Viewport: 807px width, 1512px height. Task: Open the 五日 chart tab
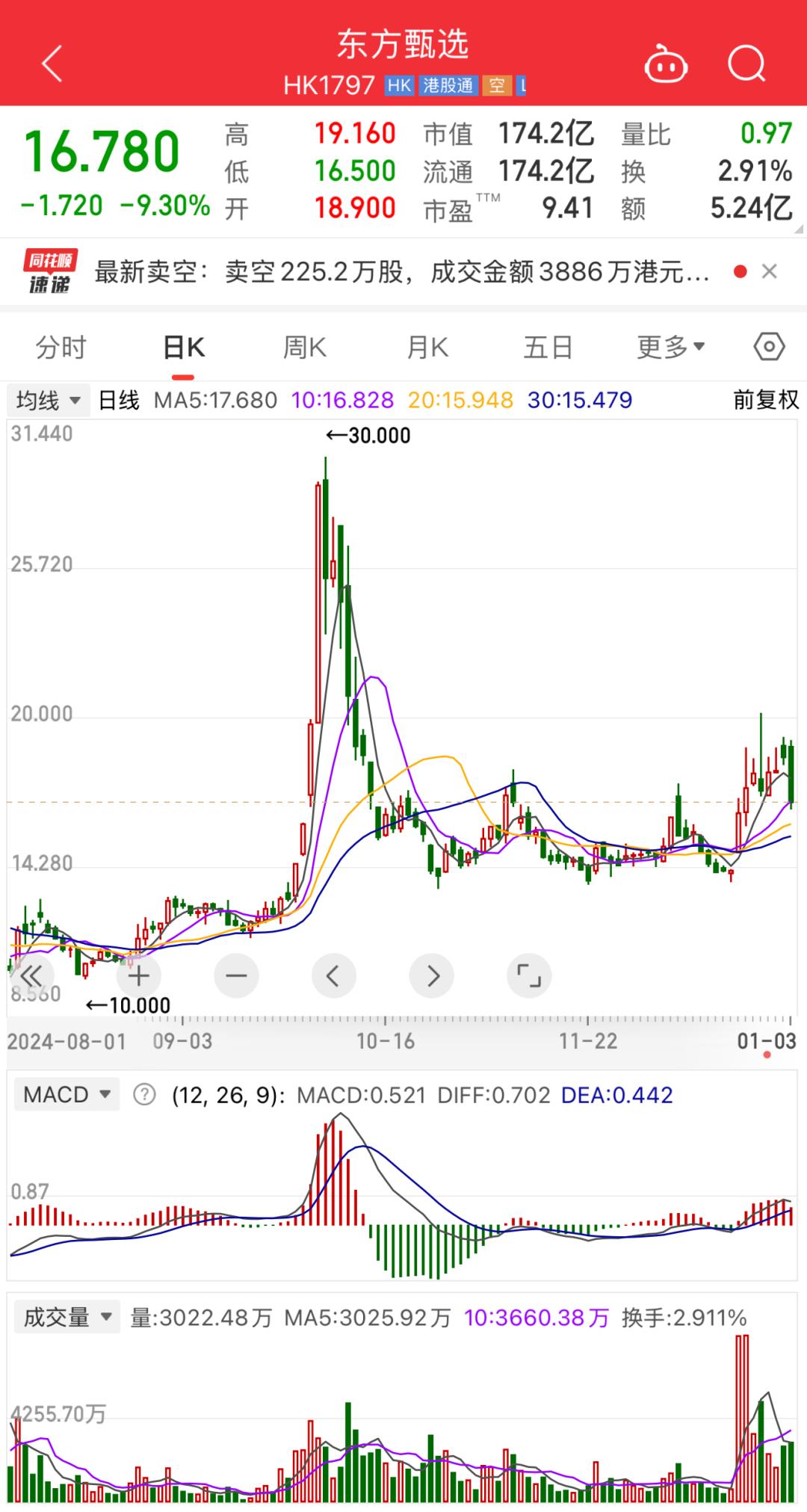coord(548,348)
